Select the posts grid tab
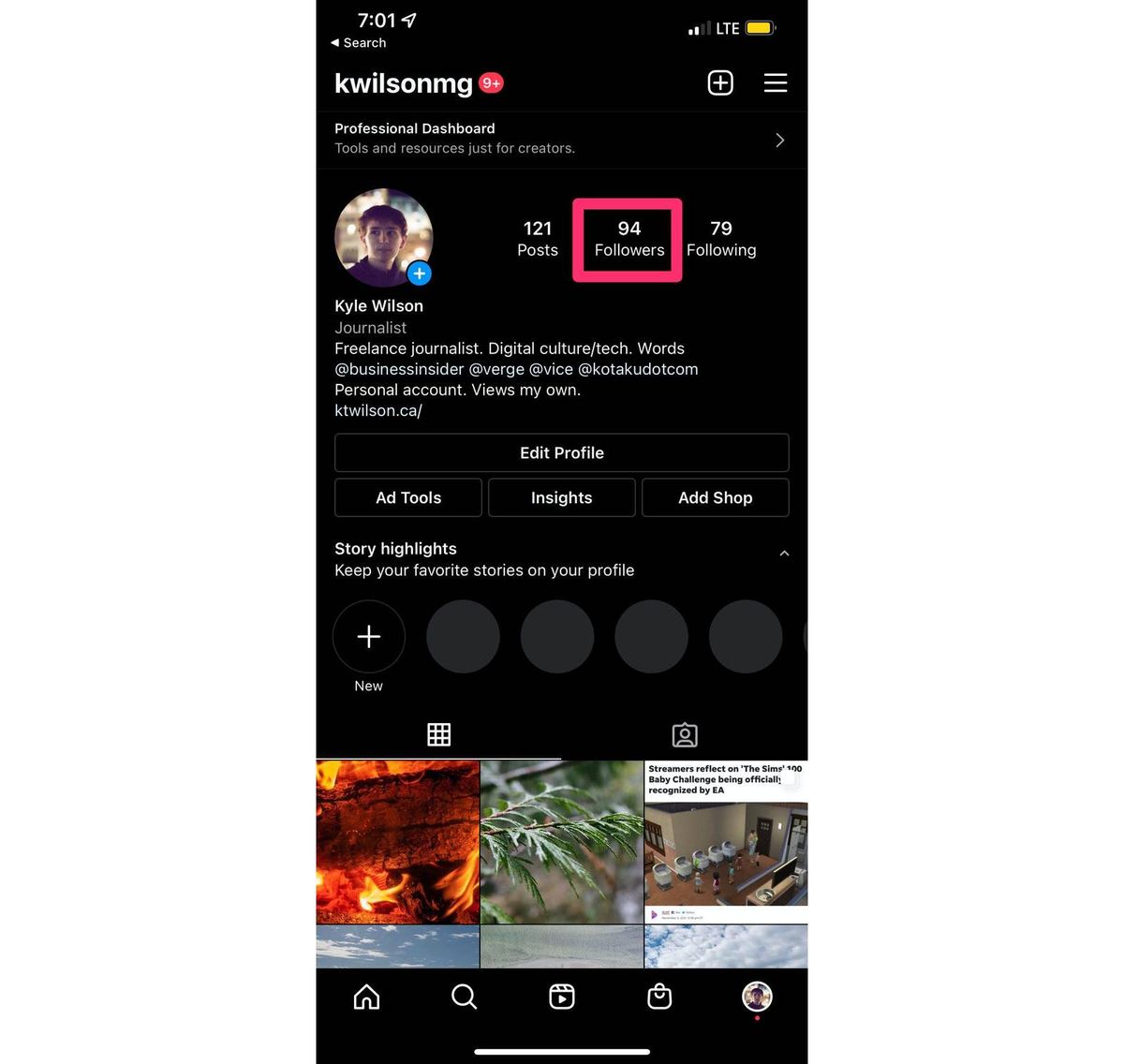The height and width of the screenshot is (1064, 1124). point(438,735)
